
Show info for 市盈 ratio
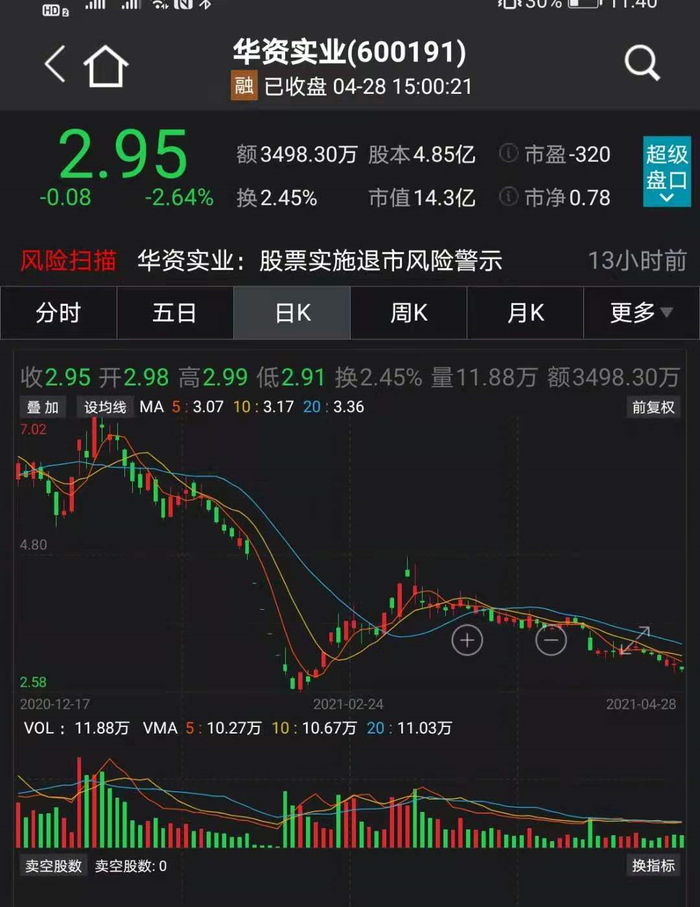click(508, 155)
